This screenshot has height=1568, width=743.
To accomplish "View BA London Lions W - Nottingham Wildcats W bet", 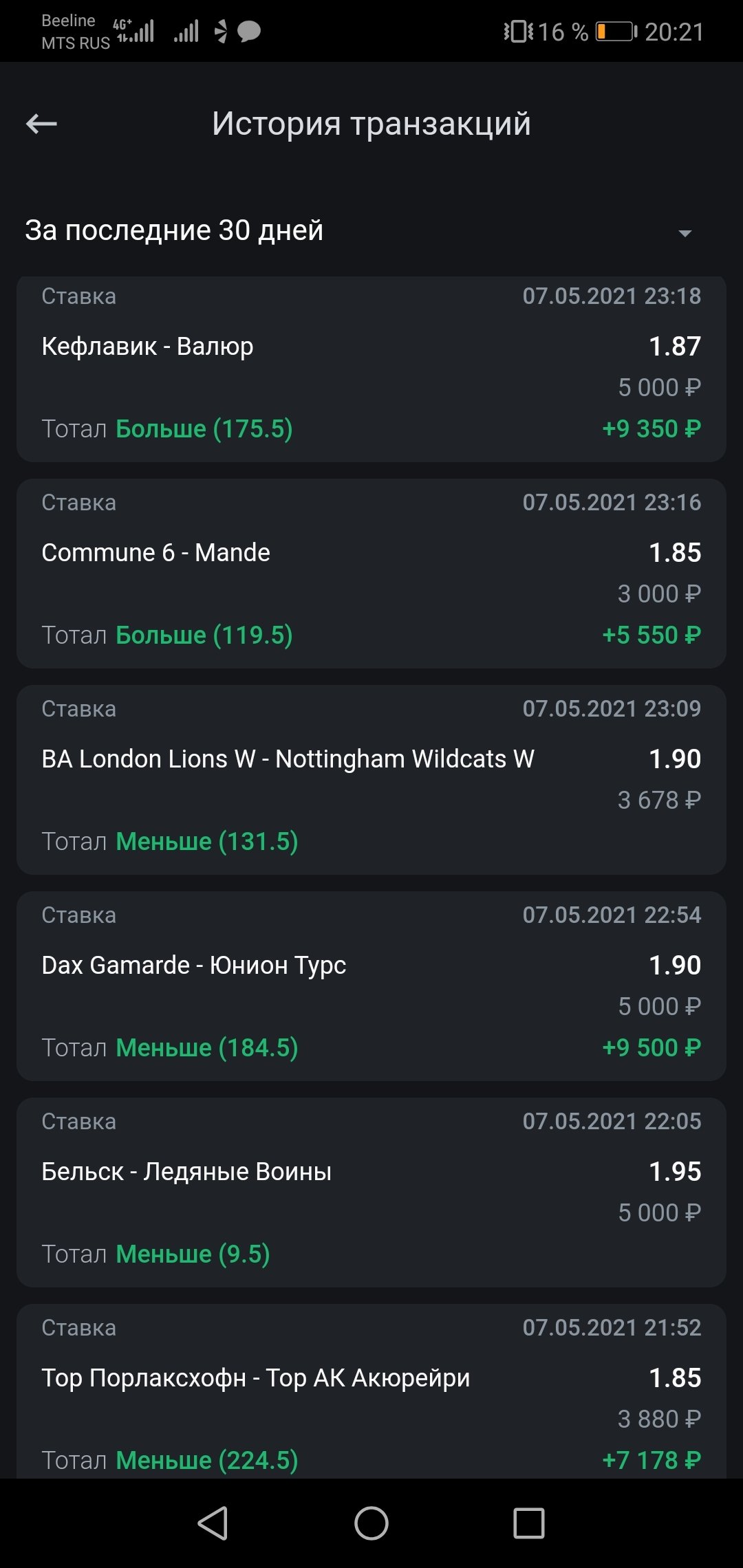I will 371,780.
